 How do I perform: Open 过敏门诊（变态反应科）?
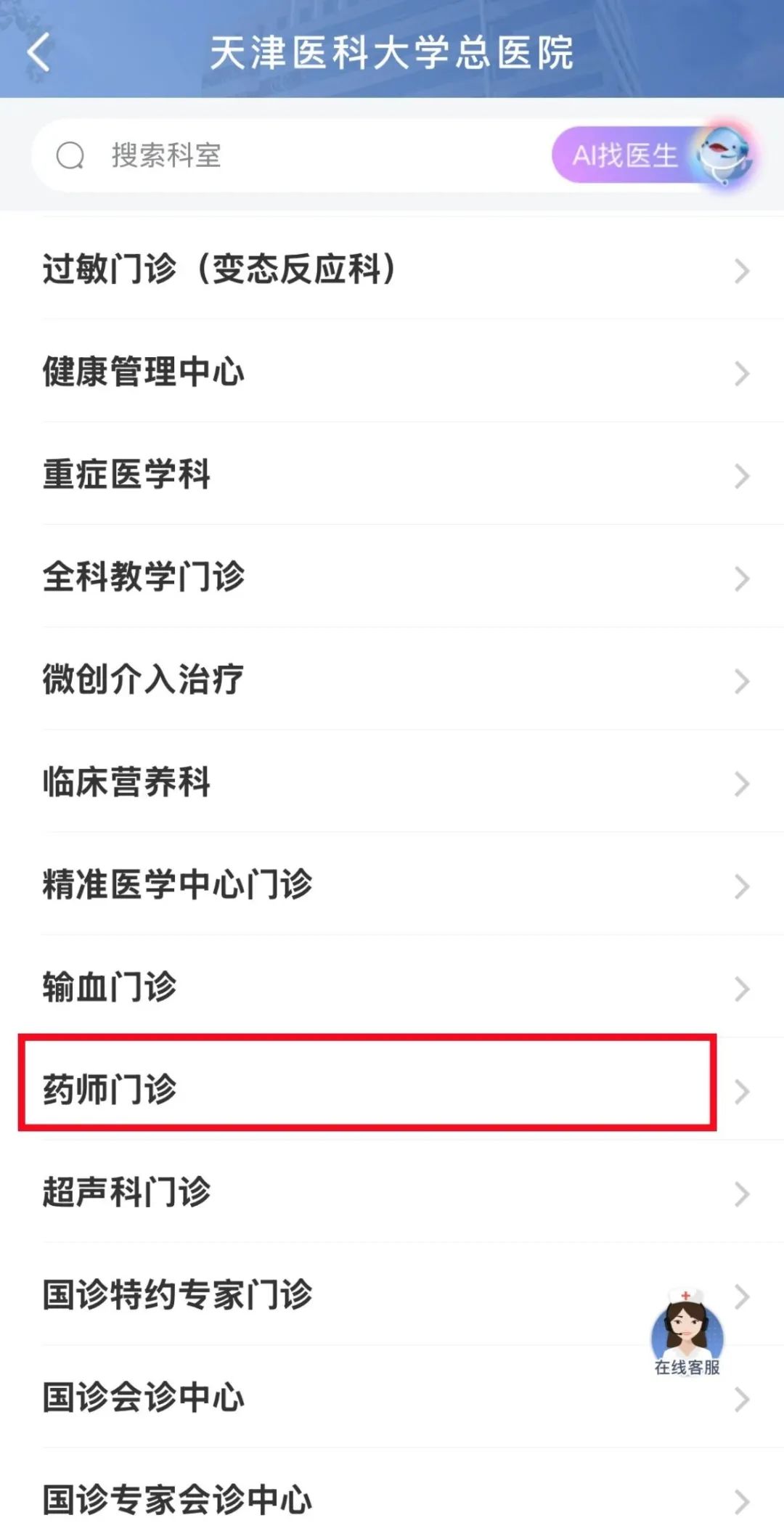[x=363, y=269]
